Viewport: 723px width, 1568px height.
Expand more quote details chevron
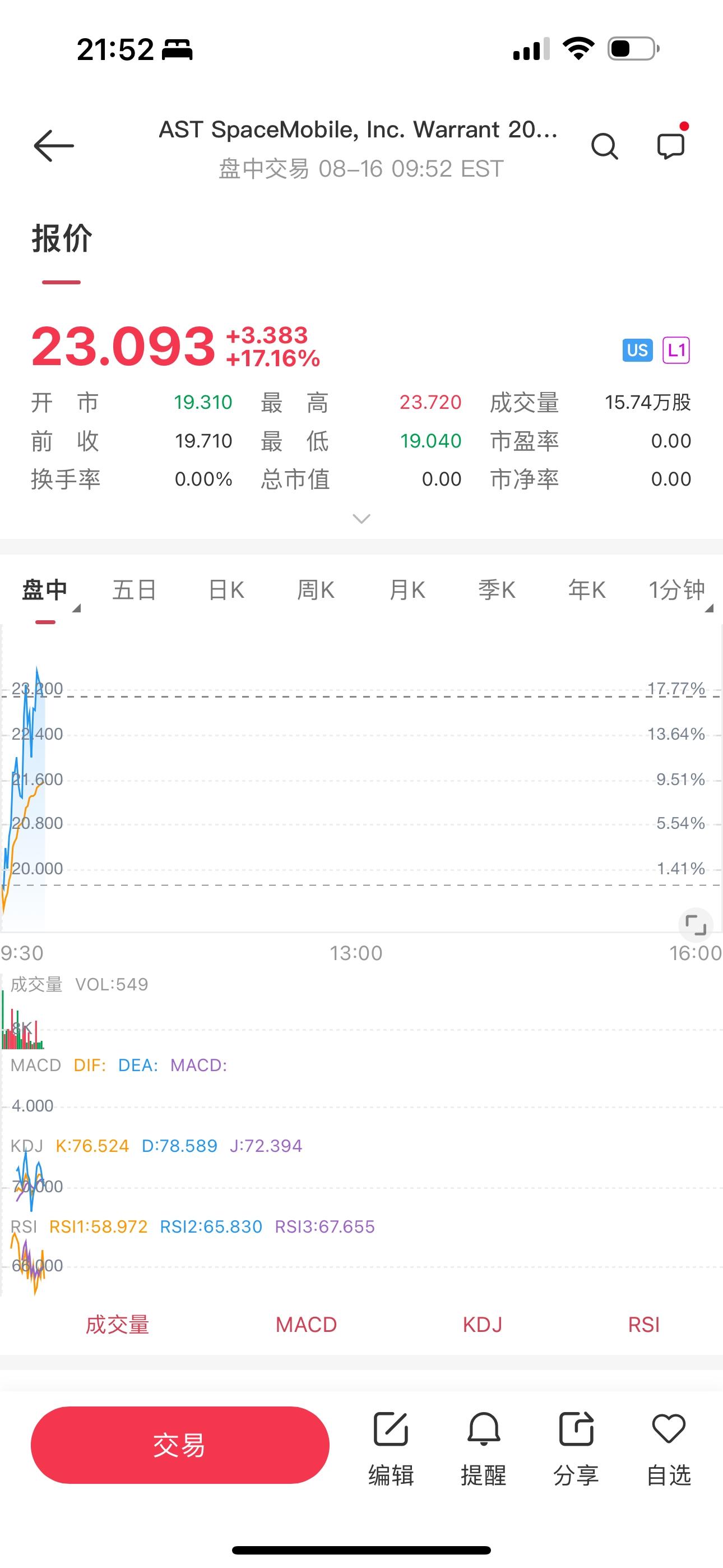click(x=361, y=519)
